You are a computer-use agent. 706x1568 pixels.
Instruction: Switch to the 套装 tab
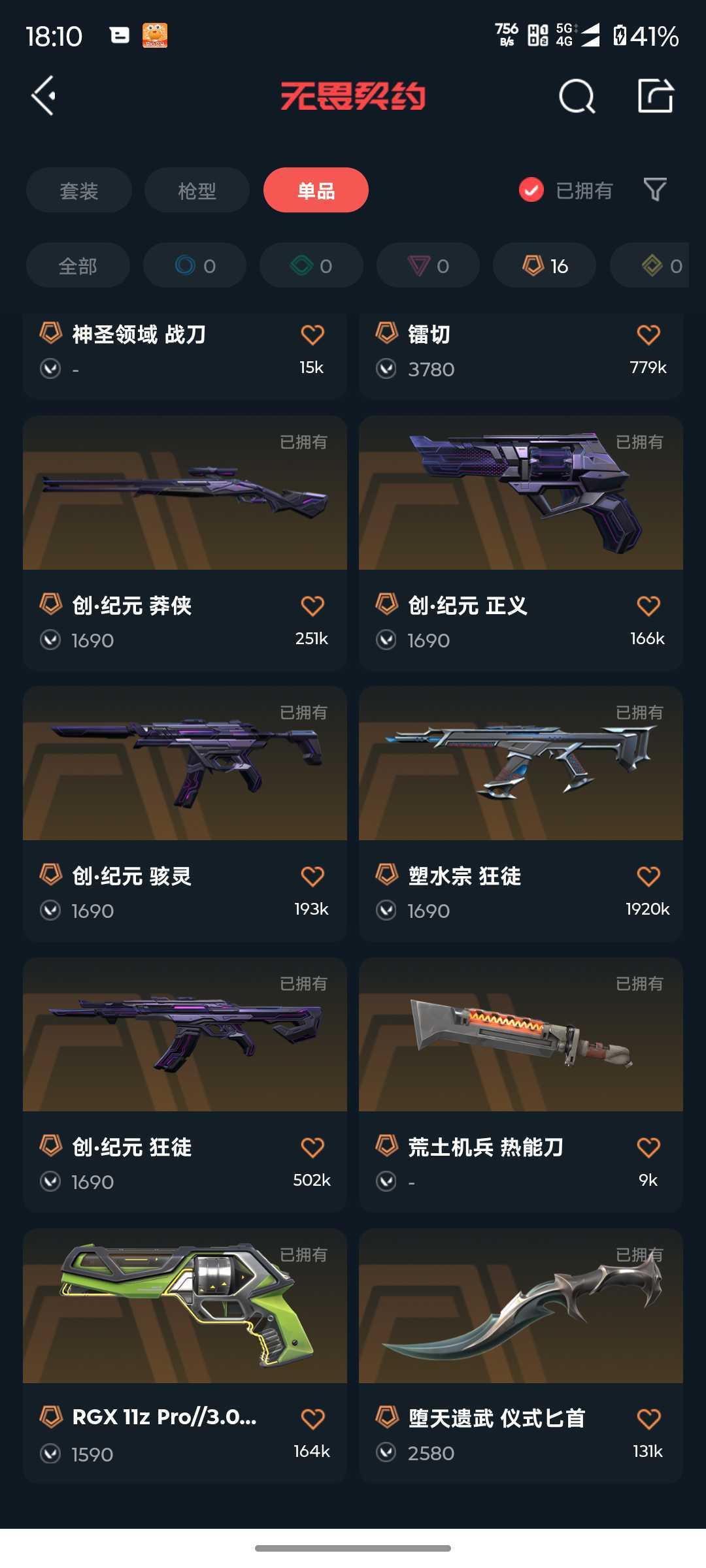(78, 189)
